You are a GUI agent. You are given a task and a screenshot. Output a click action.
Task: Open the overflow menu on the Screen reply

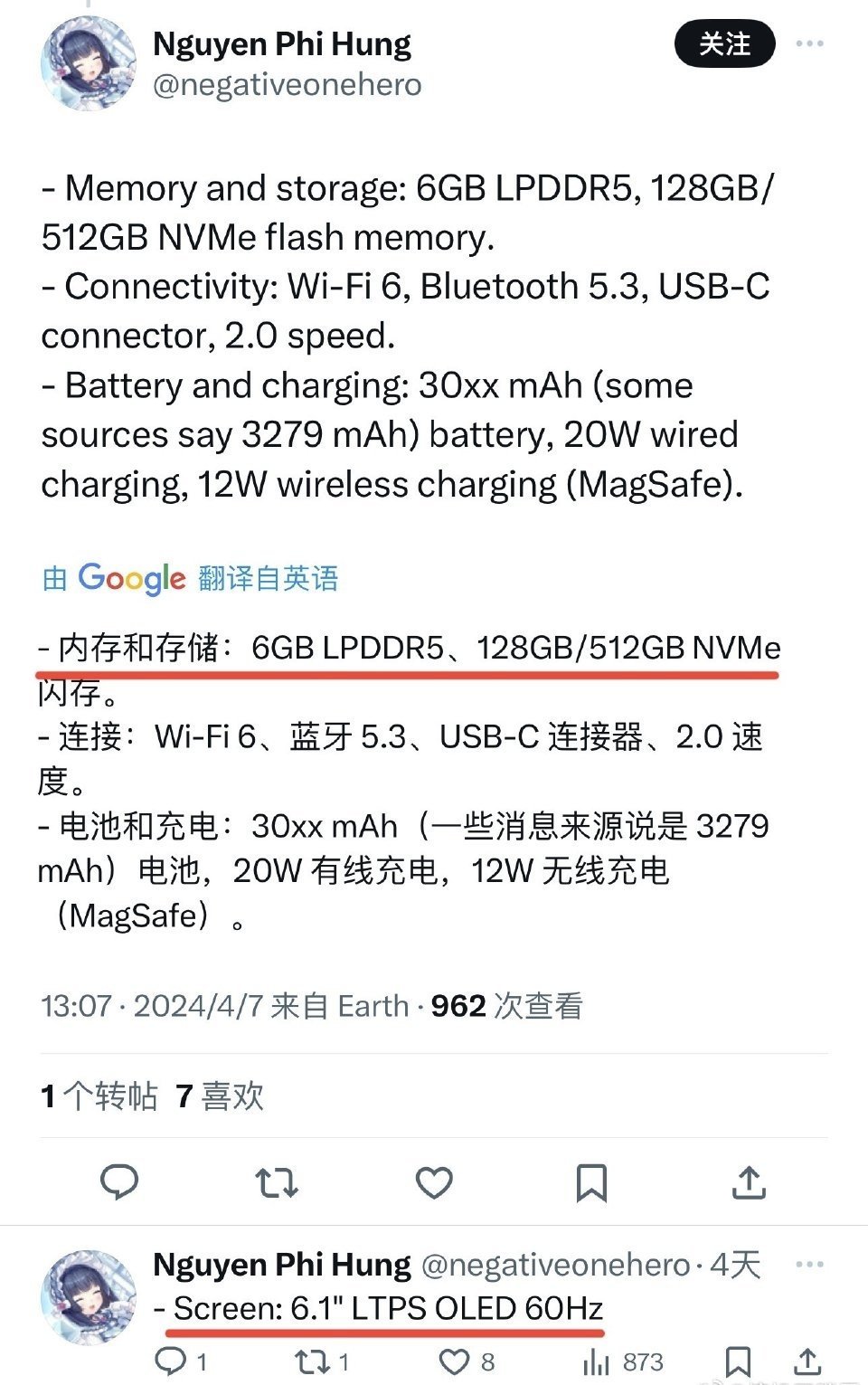[809, 1265]
